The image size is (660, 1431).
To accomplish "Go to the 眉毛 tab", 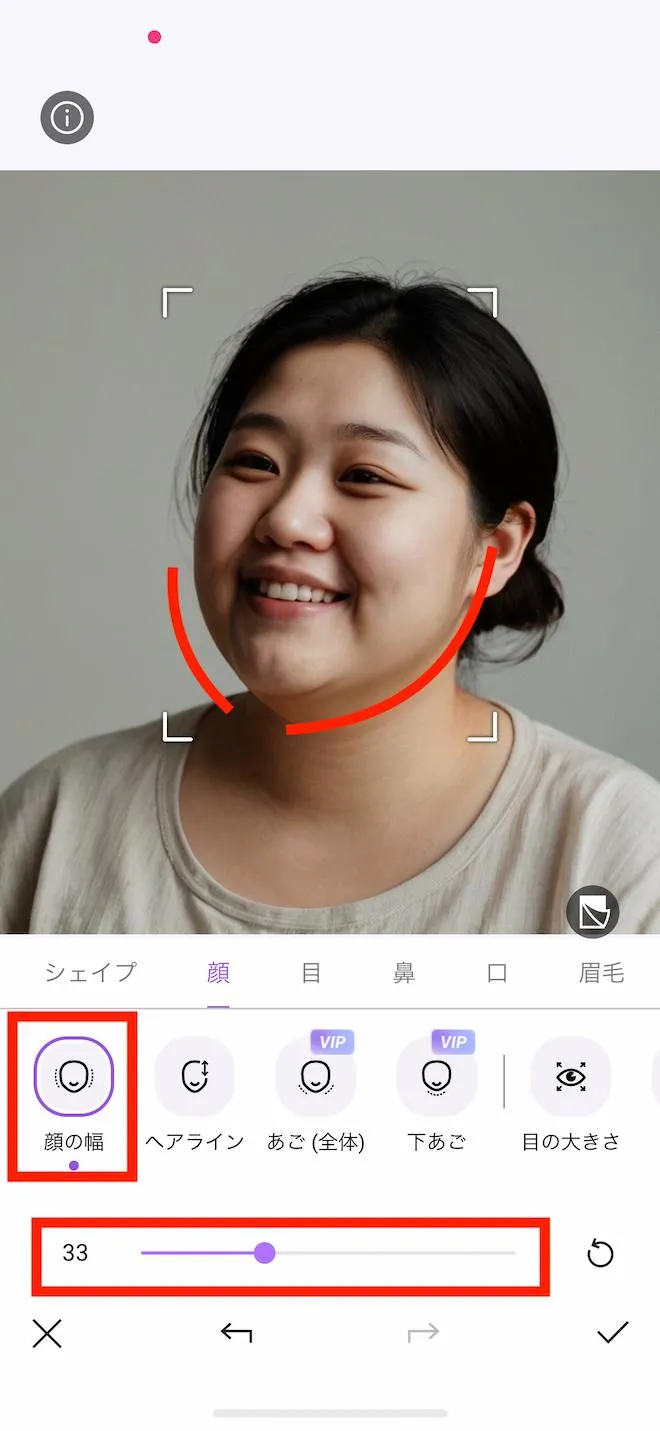I will [601, 972].
